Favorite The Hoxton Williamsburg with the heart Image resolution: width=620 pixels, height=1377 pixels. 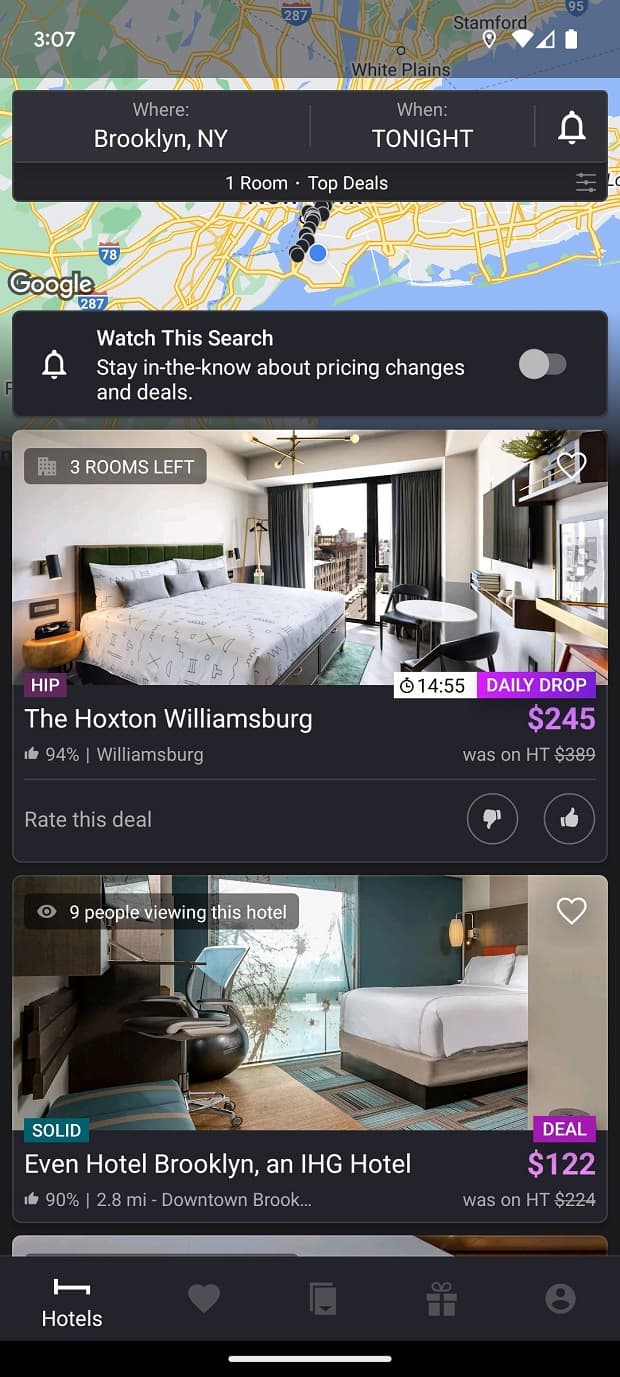coord(571,464)
